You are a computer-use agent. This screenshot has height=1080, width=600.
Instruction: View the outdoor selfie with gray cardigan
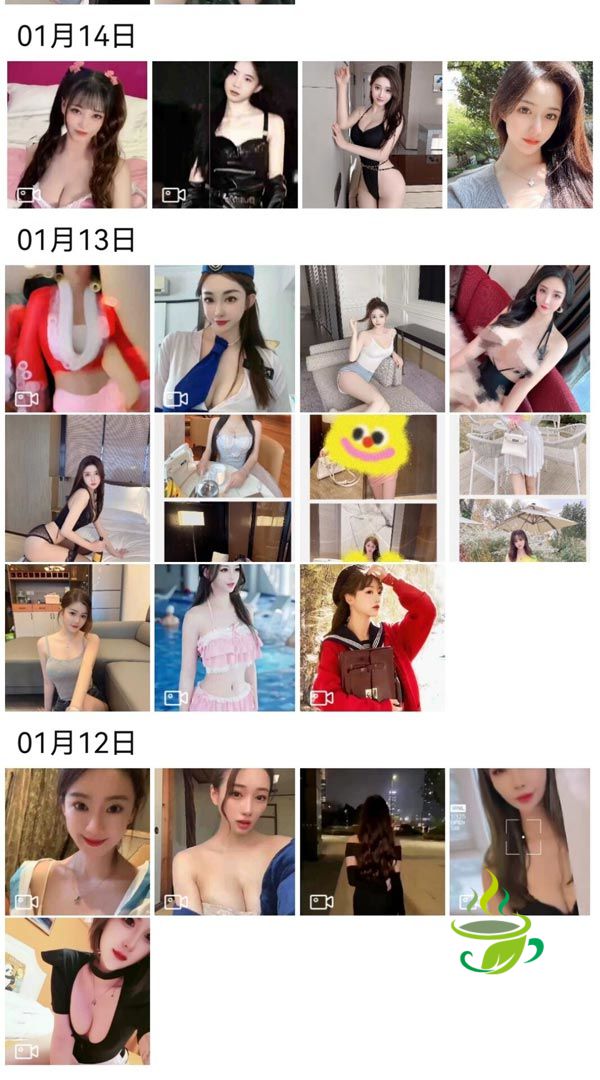point(519,134)
